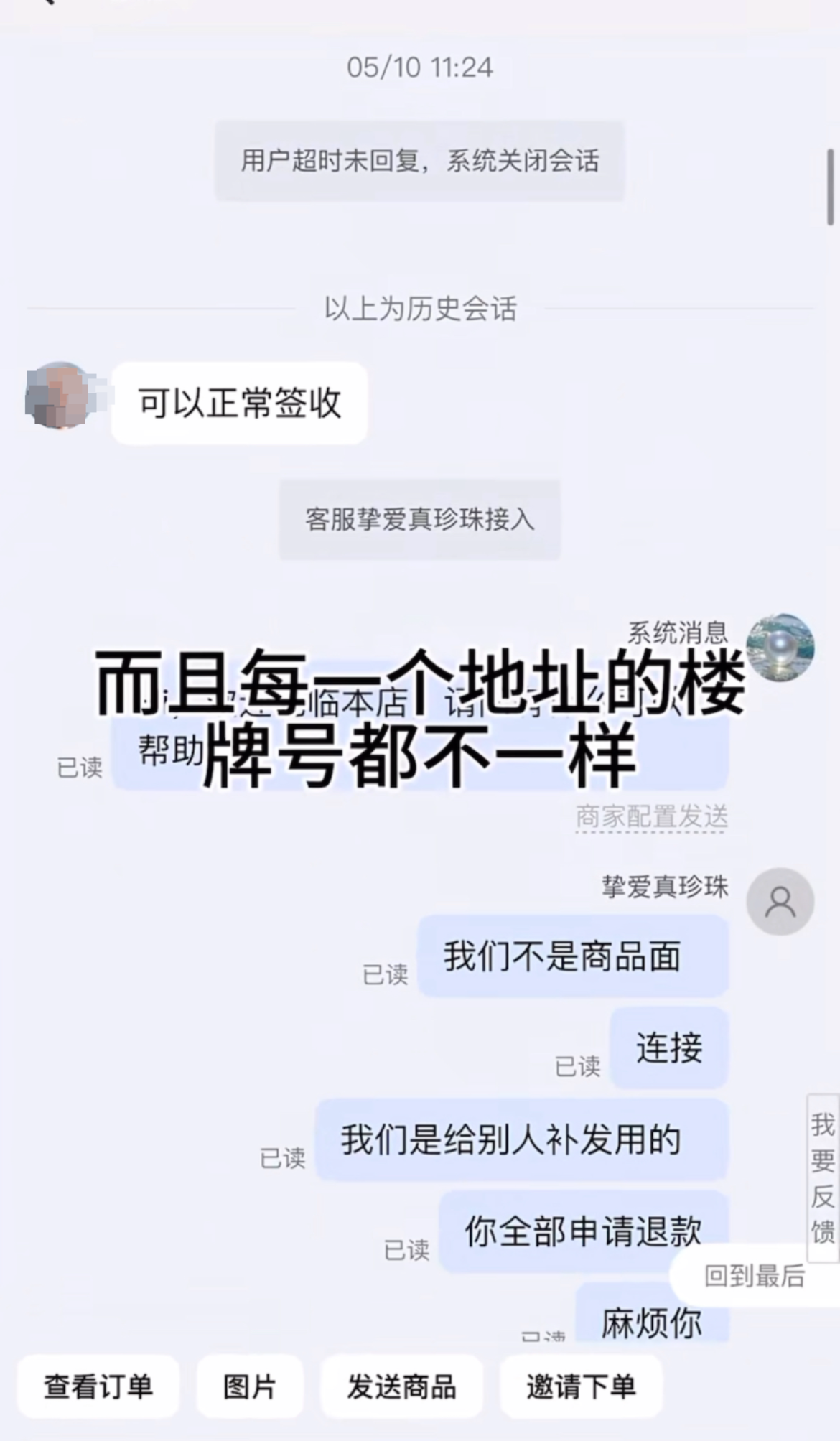The width and height of the screenshot is (840, 1441).
Task: Jump to latest via 回到最后
Action: [754, 1276]
